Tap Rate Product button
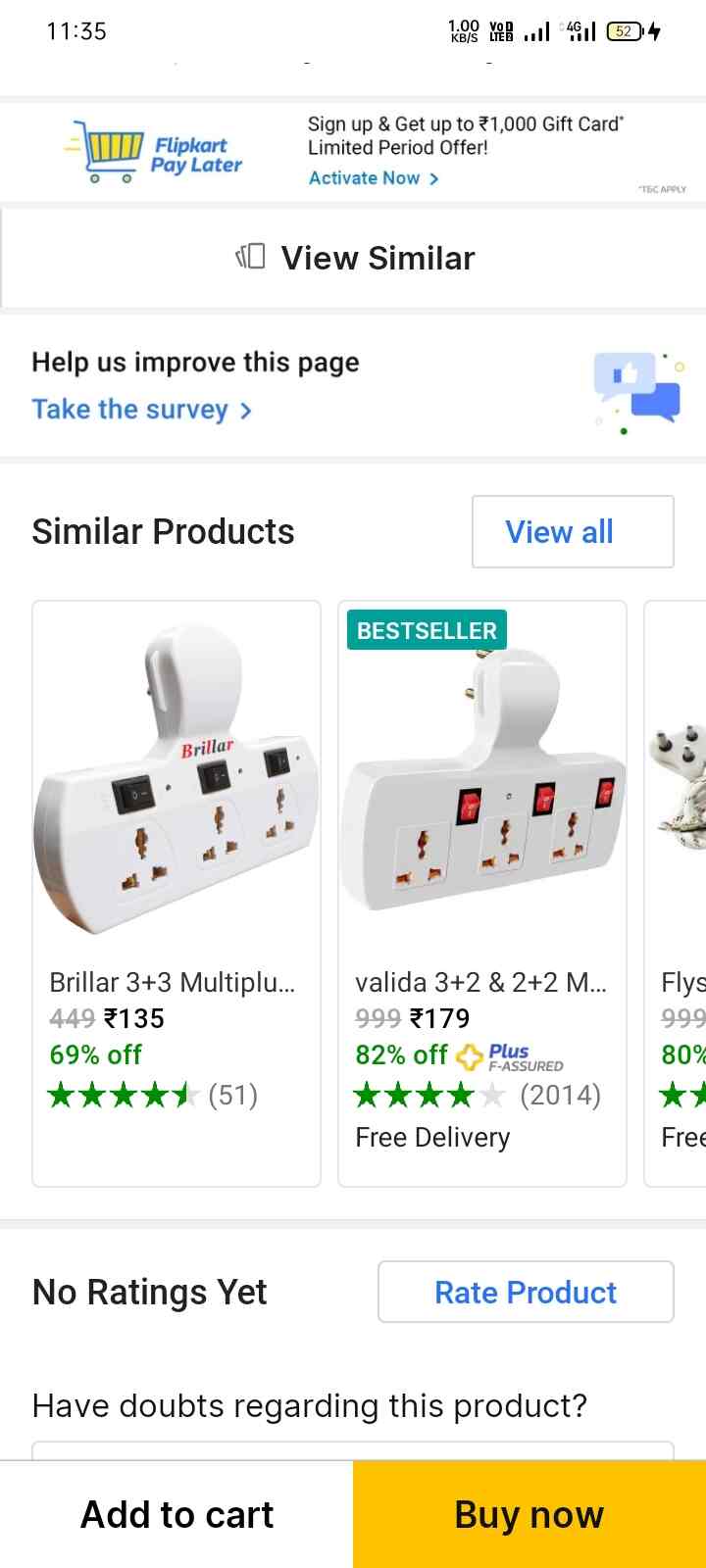This screenshot has width=706, height=1568. [526, 1293]
